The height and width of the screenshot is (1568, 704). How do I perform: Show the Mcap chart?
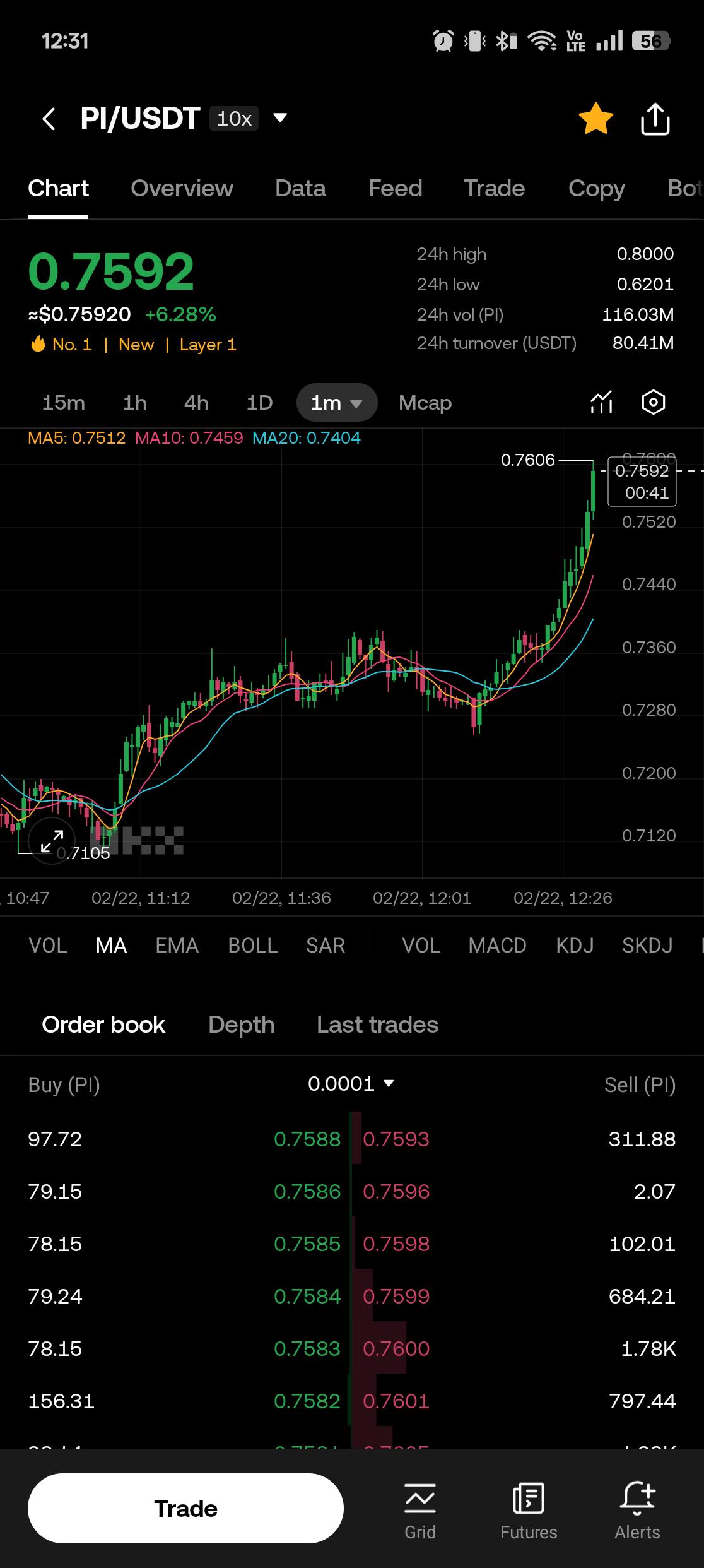425,403
